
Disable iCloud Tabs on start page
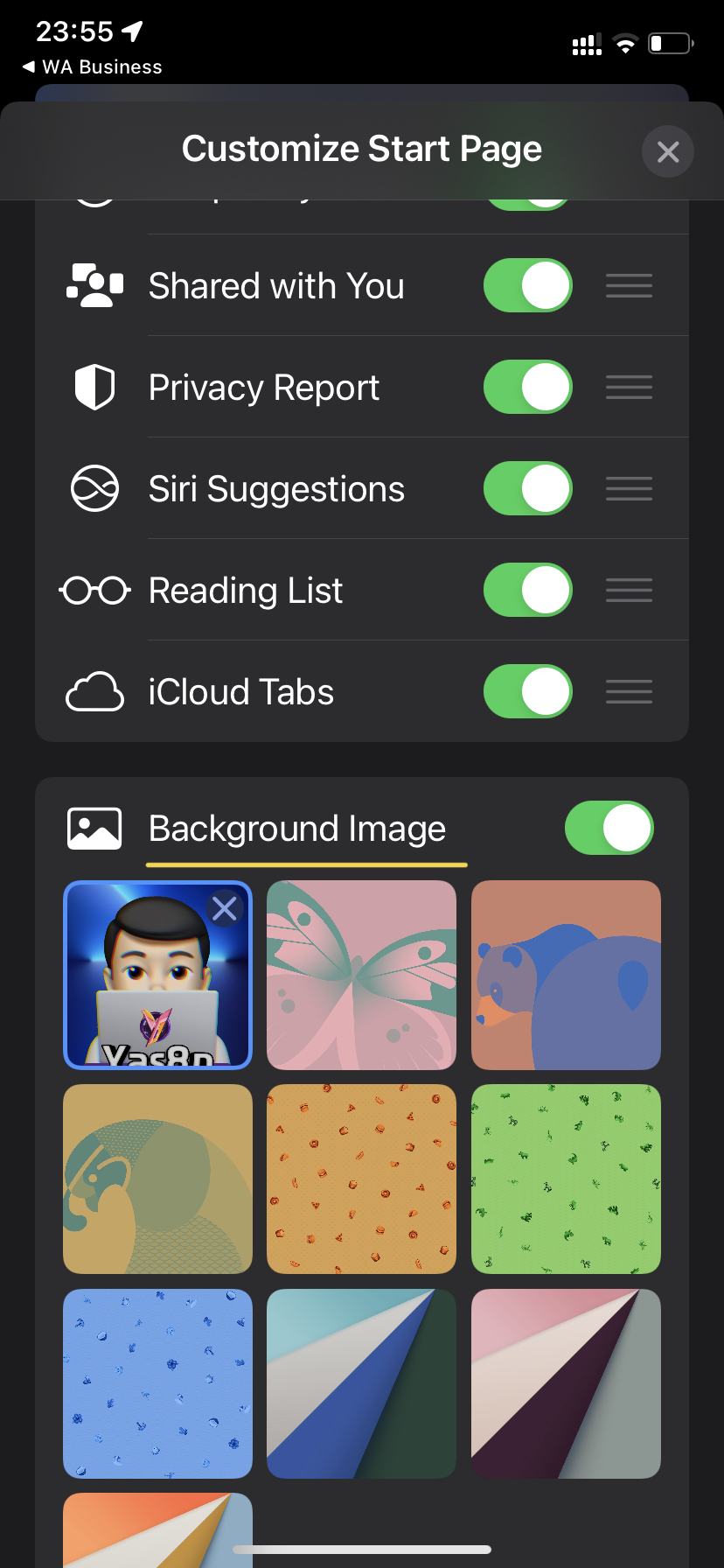tap(528, 691)
